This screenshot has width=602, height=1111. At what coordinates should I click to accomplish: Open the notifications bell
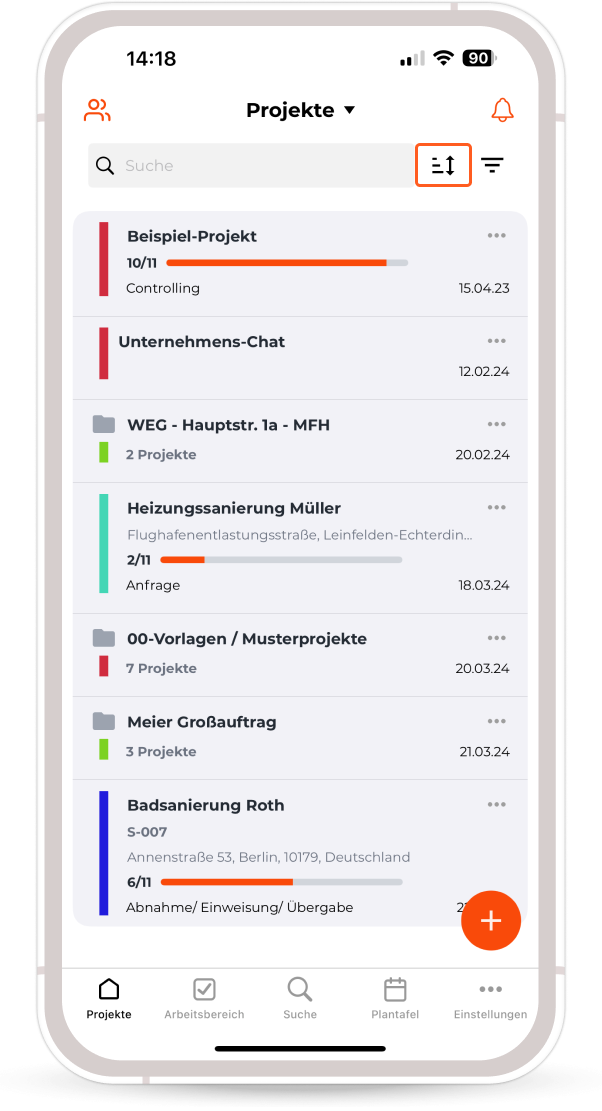point(502,110)
